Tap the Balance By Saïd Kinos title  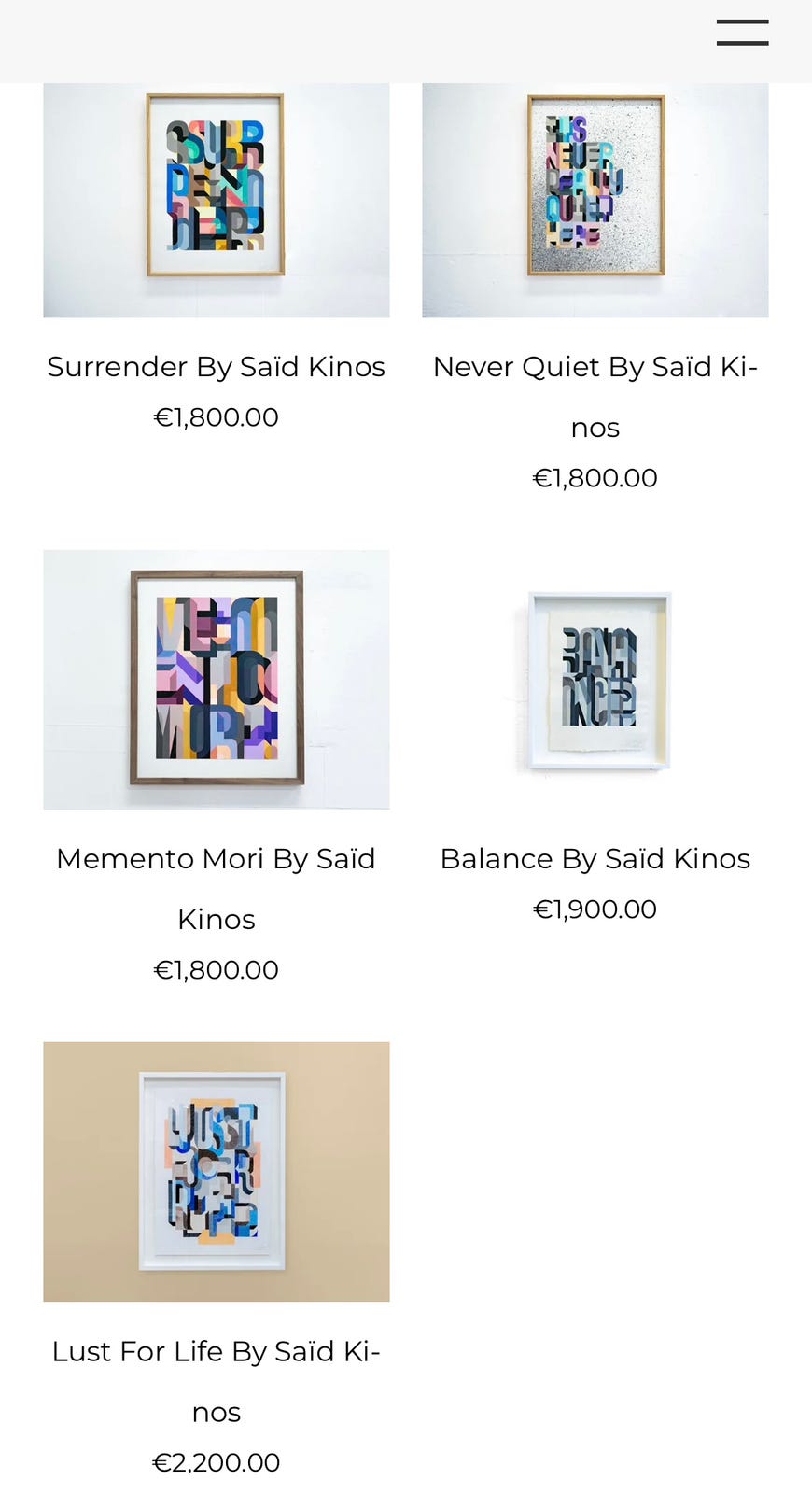click(x=595, y=859)
